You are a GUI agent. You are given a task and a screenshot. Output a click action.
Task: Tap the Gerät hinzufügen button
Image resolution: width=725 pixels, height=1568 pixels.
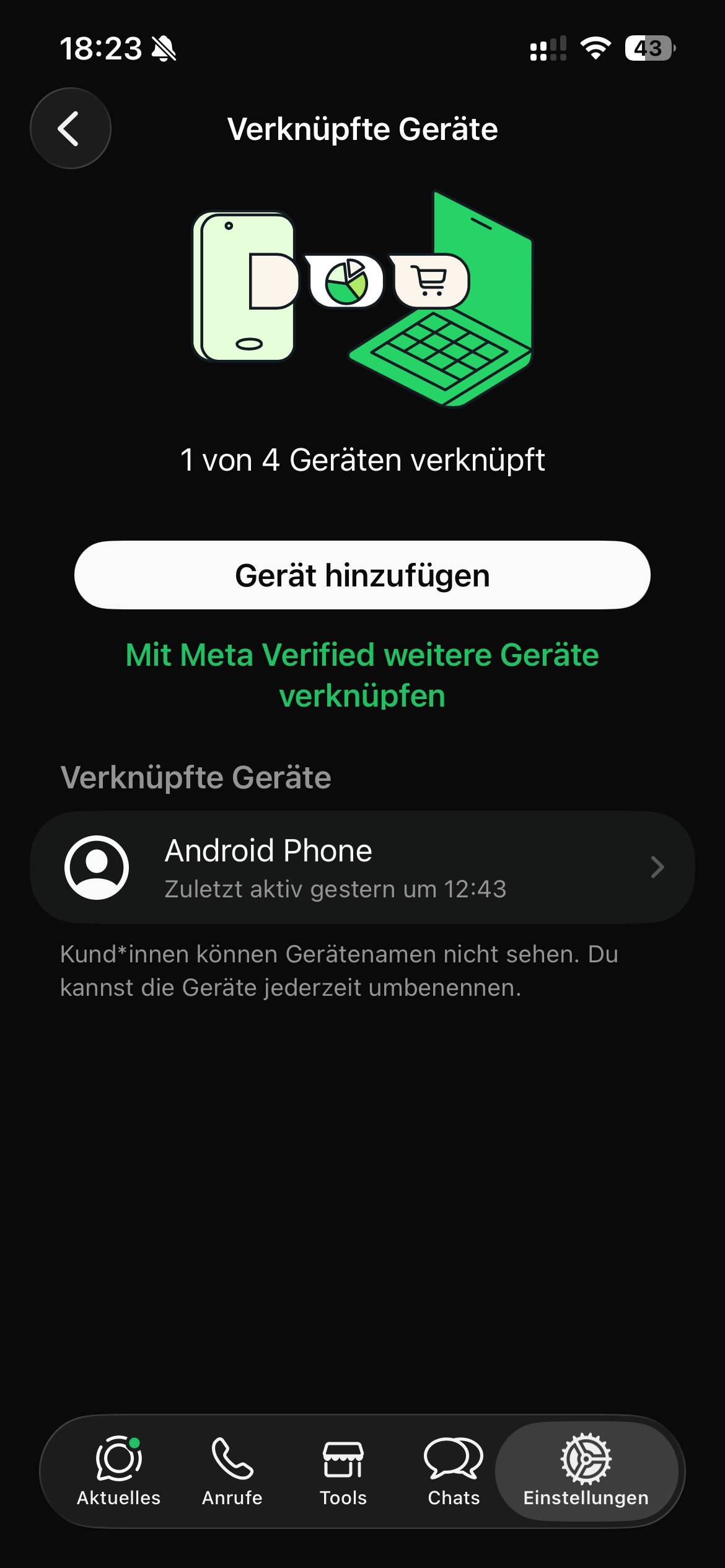pos(362,575)
